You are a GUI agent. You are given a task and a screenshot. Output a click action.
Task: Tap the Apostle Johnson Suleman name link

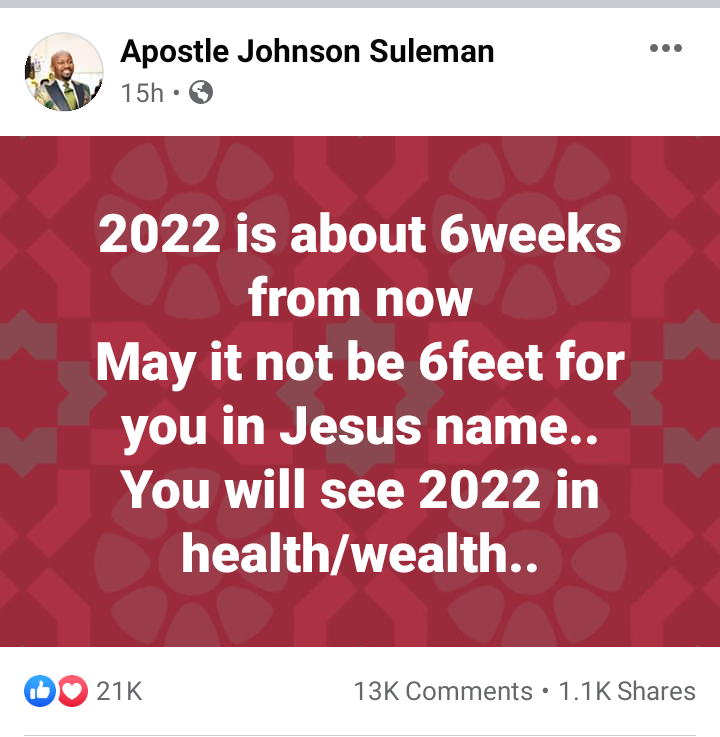pyautogui.click(x=307, y=51)
